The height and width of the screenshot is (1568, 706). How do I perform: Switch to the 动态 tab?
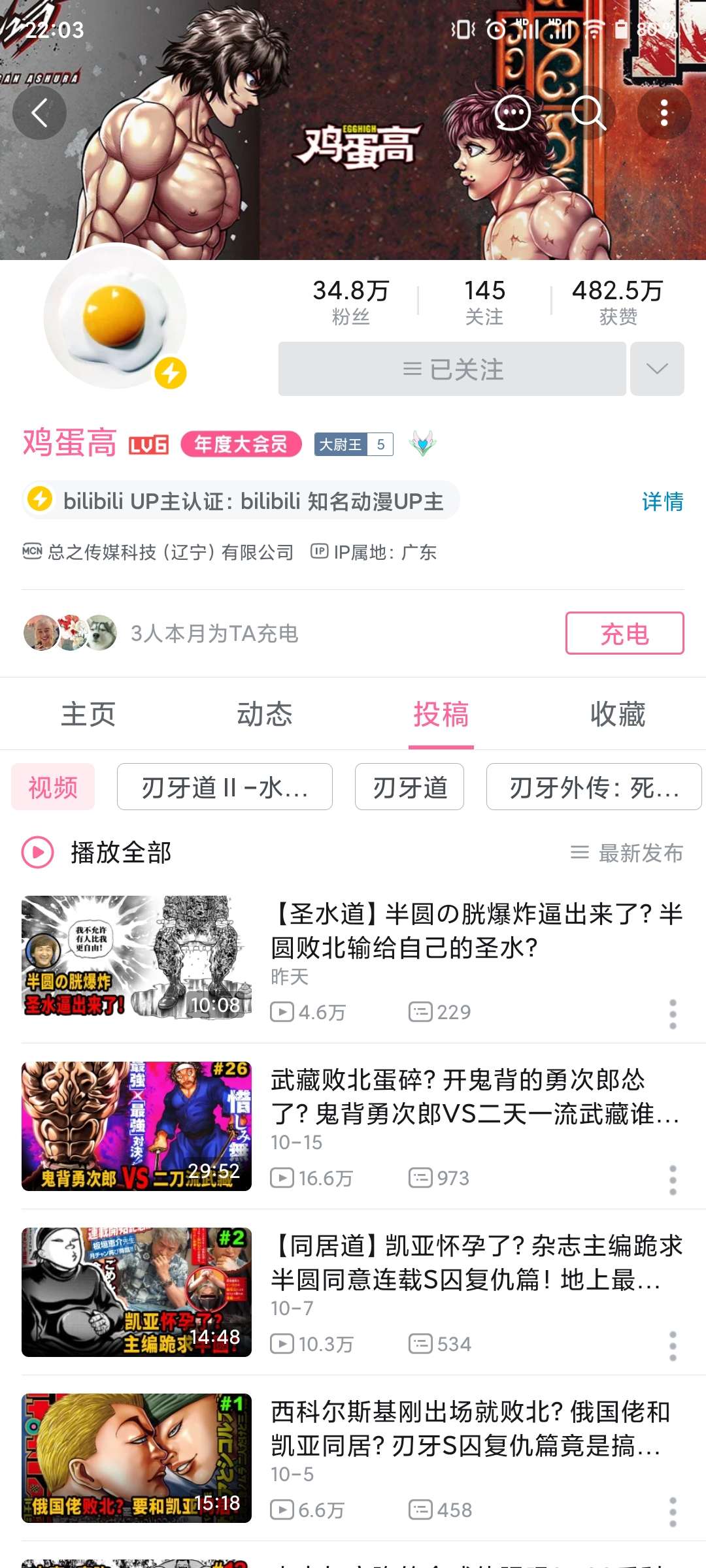(x=265, y=714)
